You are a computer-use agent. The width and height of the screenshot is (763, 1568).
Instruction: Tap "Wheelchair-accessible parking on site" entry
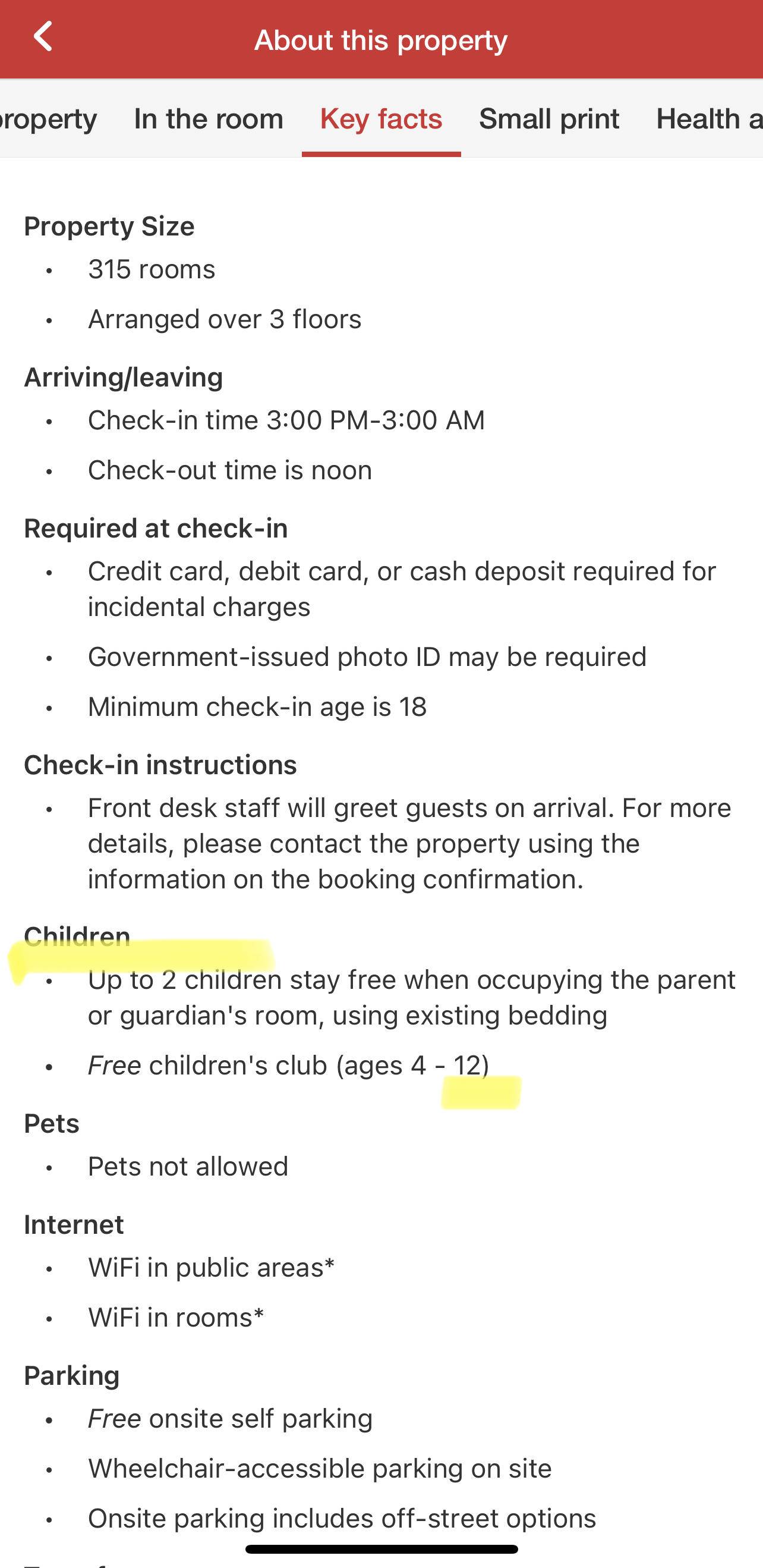pyautogui.click(x=319, y=1468)
